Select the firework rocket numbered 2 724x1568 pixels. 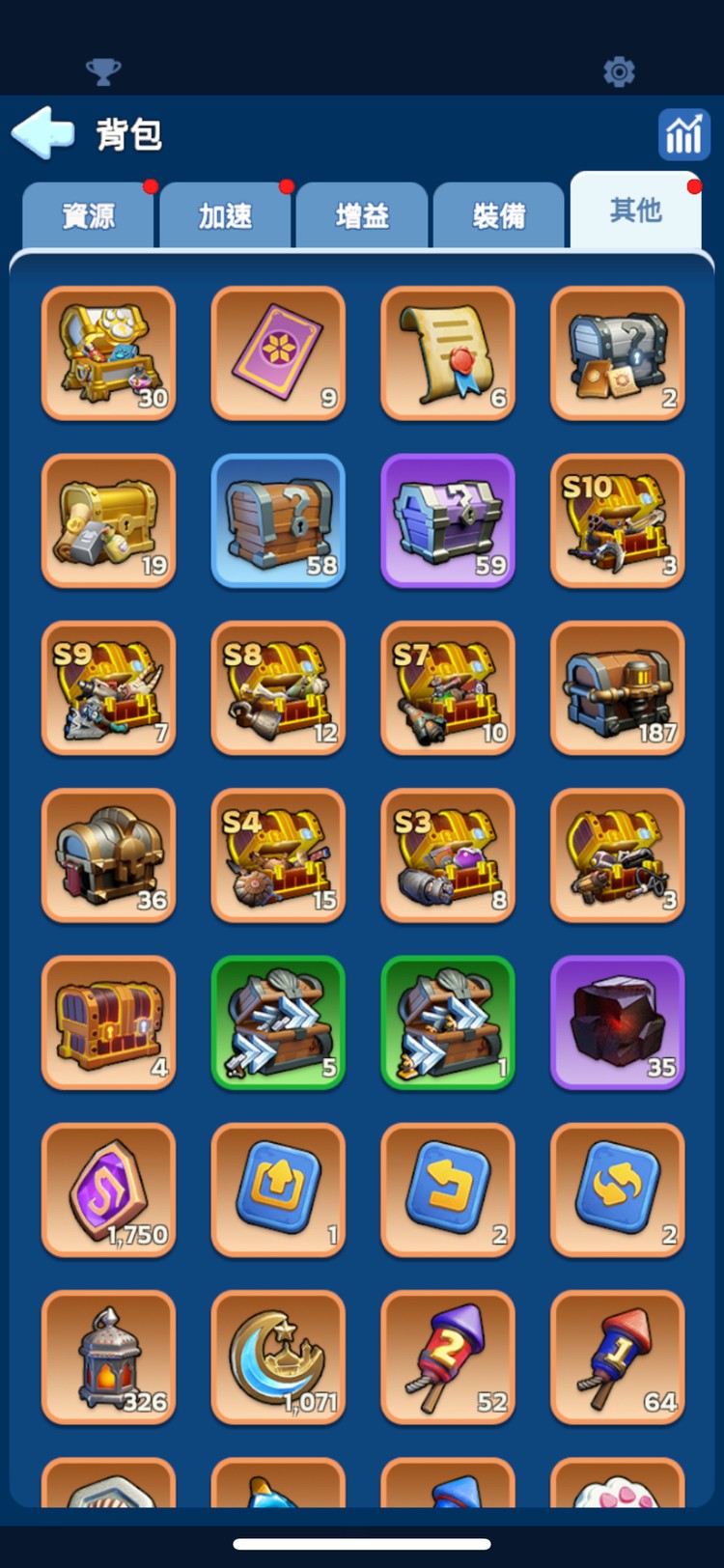[448, 1357]
